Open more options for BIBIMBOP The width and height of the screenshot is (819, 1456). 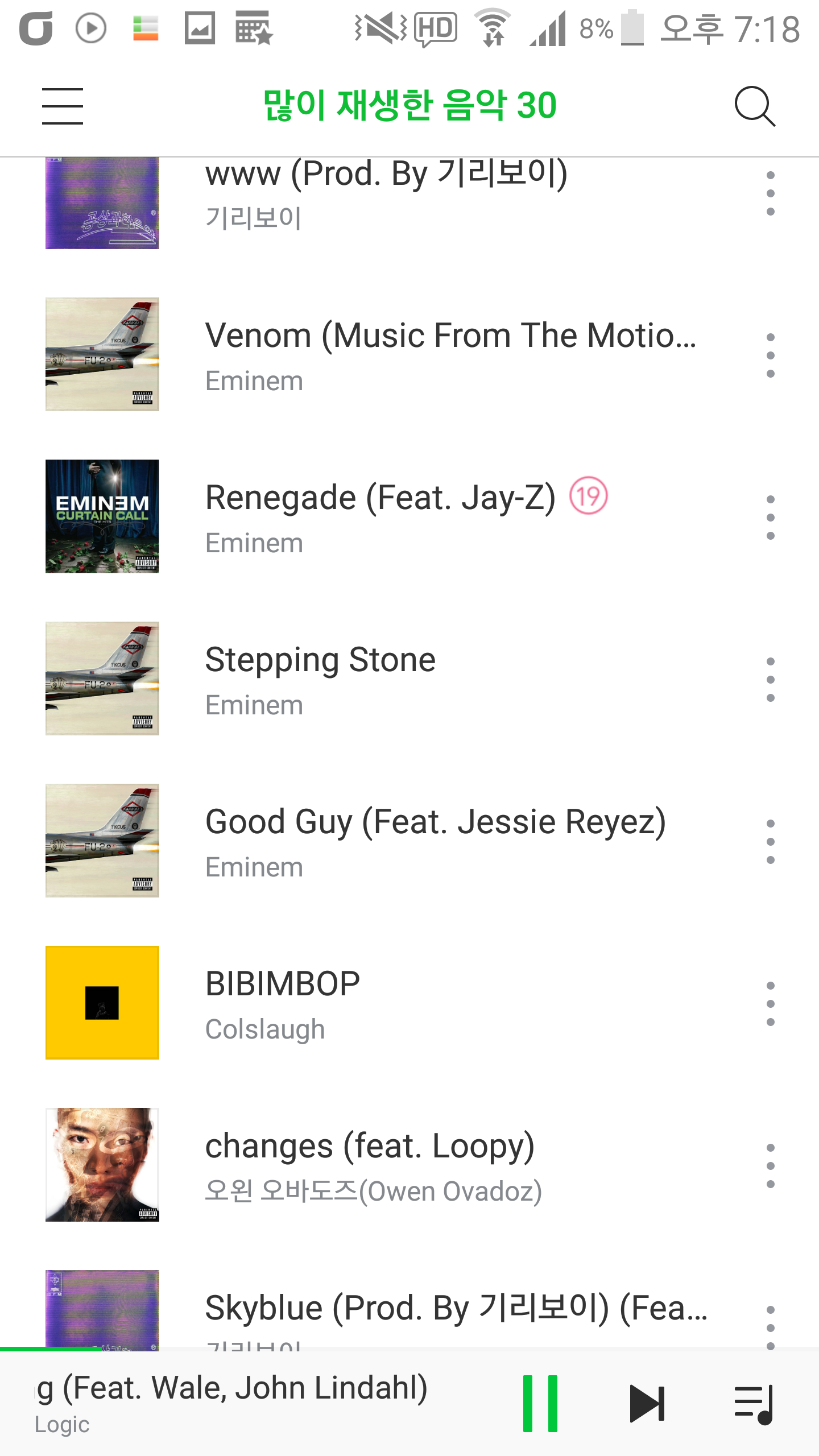[770, 1003]
